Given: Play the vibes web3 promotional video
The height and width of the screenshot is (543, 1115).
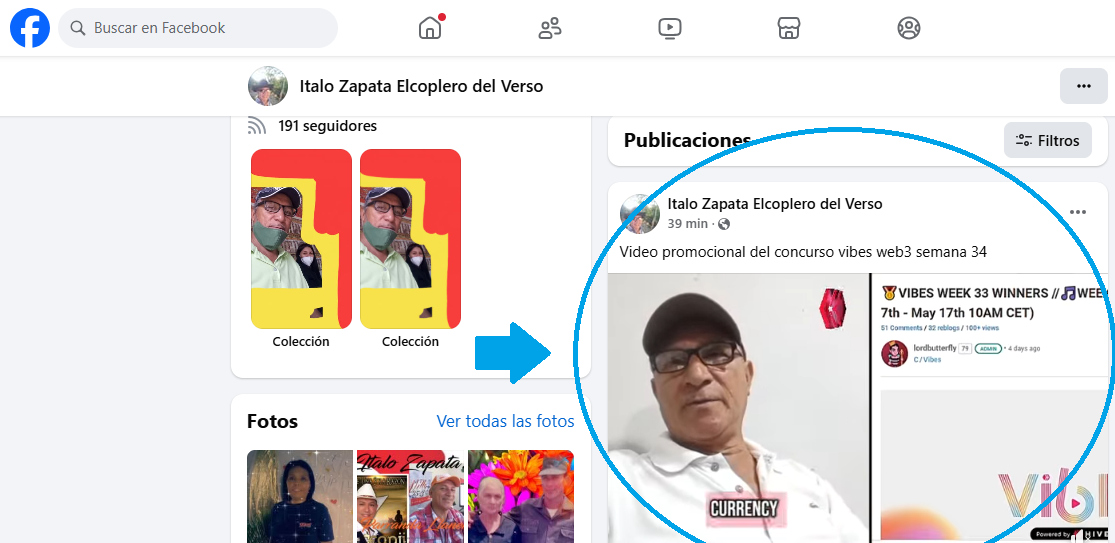Looking at the screenshot, I should (860, 410).
